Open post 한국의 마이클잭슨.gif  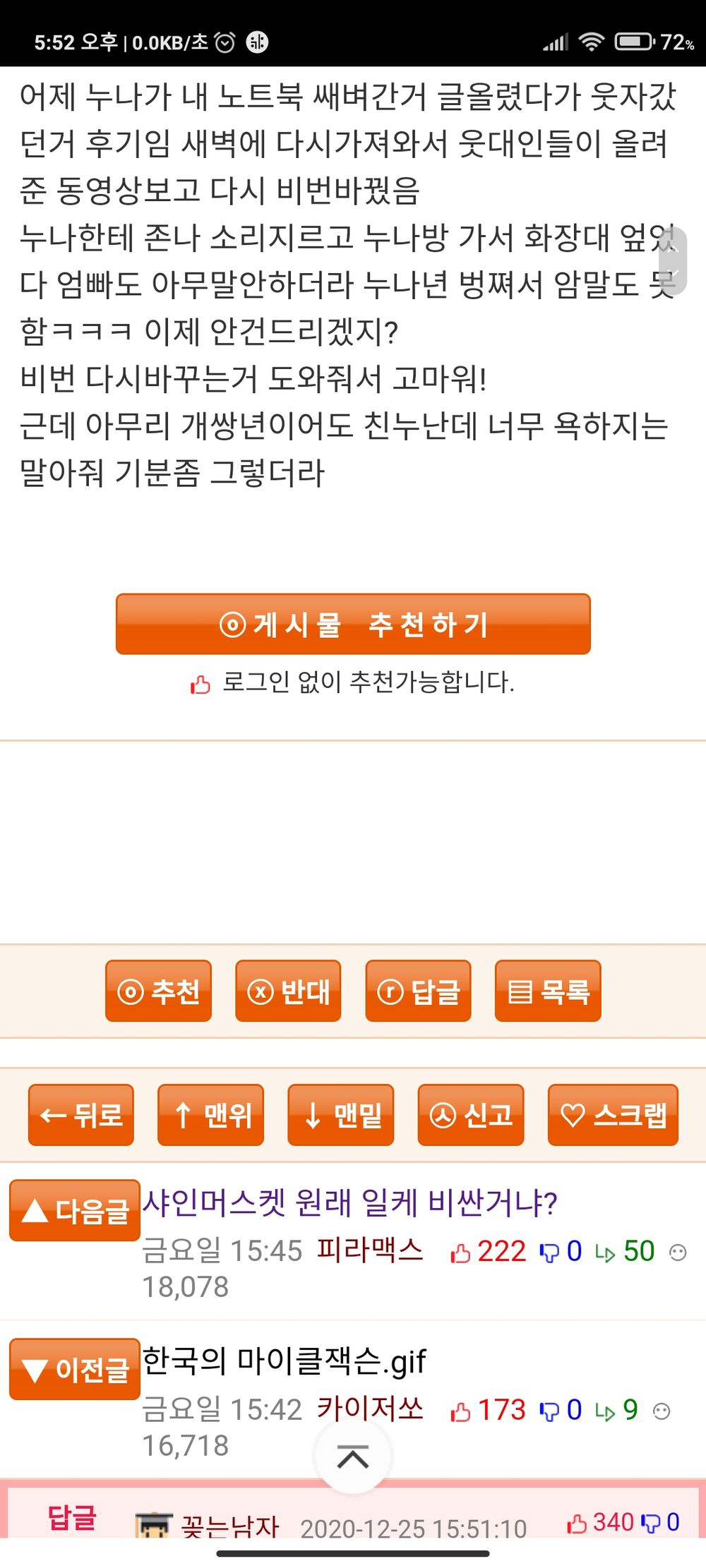[285, 1361]
